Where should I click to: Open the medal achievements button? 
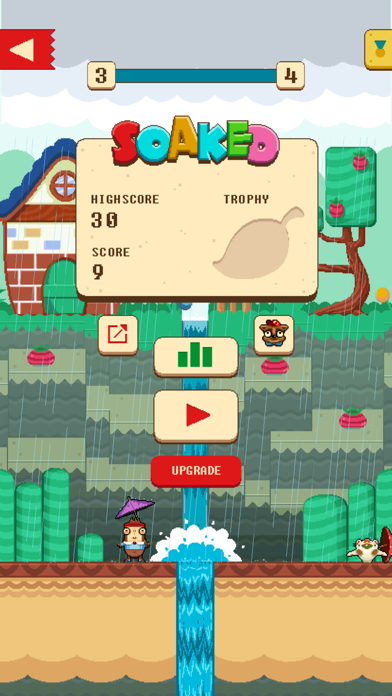[x=379, y=49]
